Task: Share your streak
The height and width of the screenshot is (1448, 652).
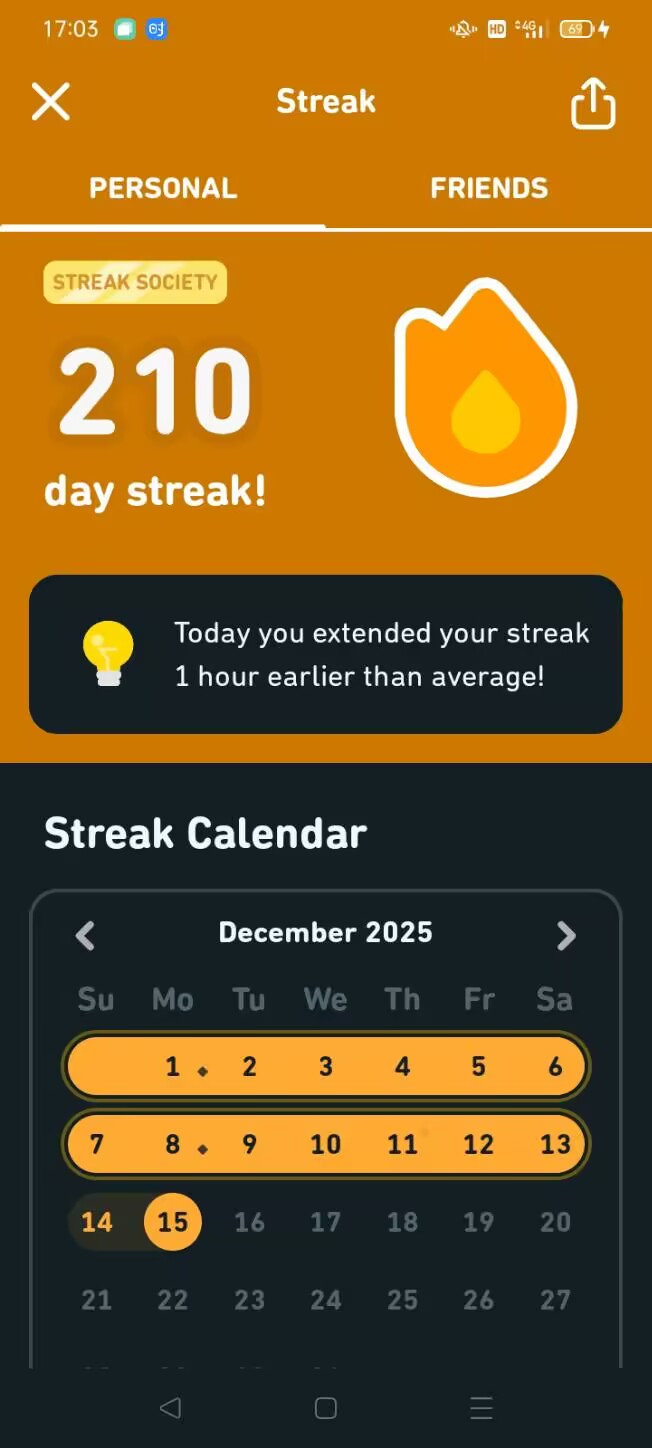Action: (x=592, y=103)
